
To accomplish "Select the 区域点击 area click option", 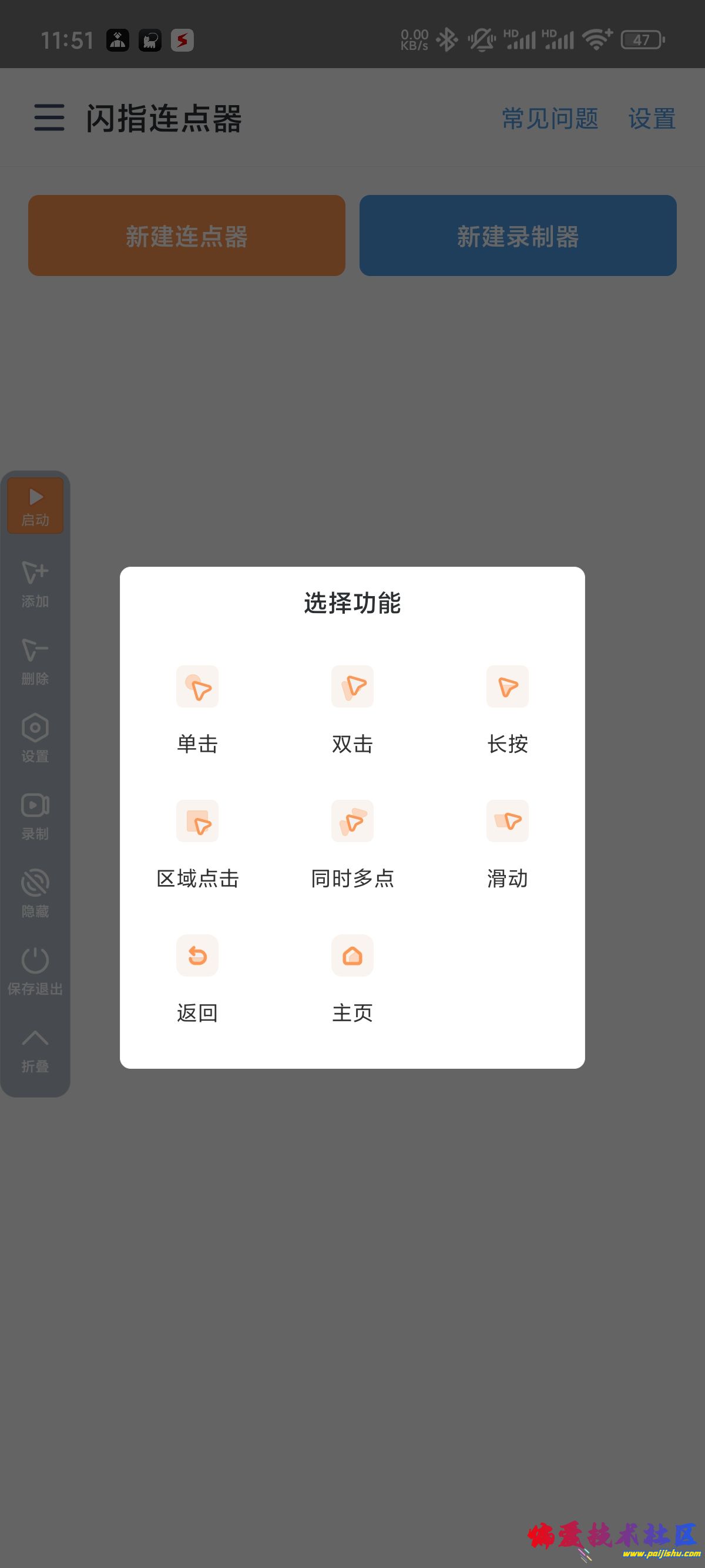I will coord(197,843).
